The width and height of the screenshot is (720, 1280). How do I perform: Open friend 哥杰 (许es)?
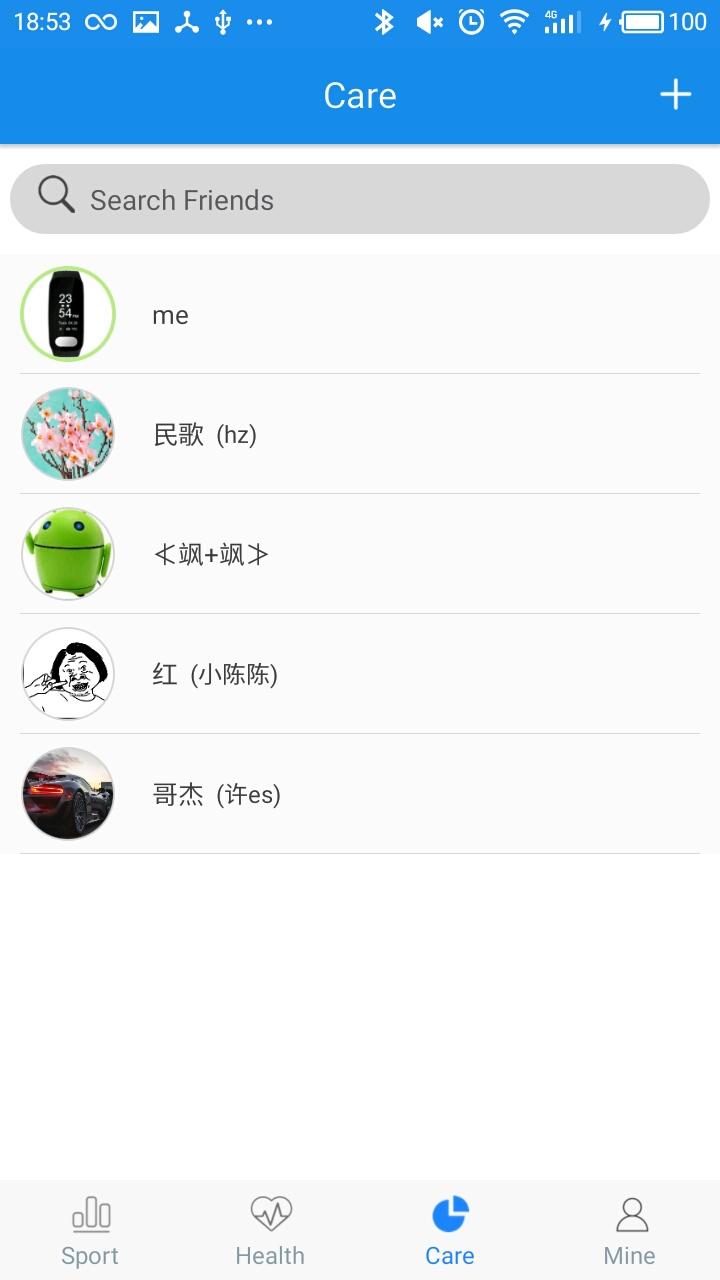point(360,795)
